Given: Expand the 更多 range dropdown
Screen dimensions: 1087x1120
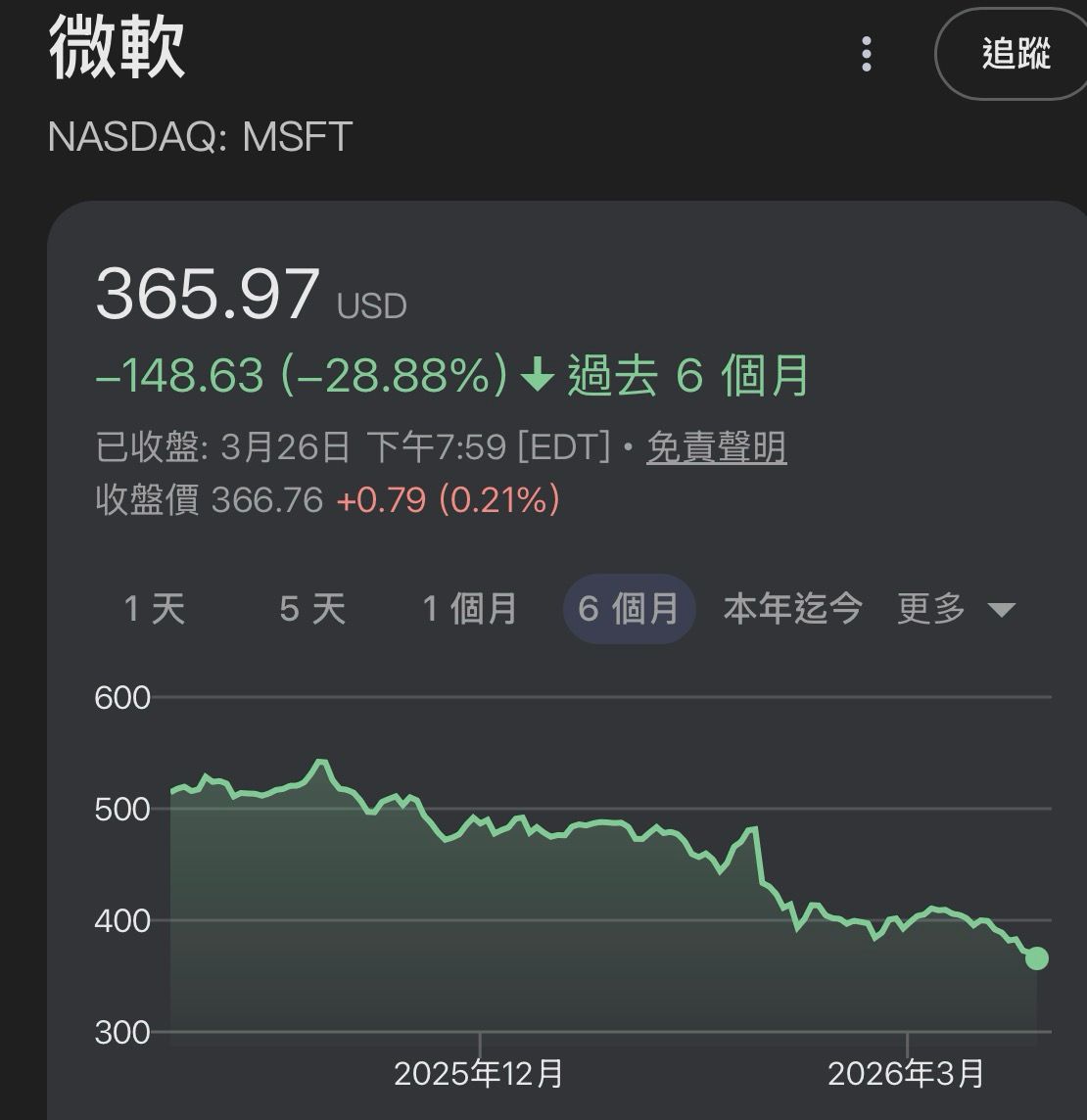Looking at the screenshot, I should coord(956,609).
